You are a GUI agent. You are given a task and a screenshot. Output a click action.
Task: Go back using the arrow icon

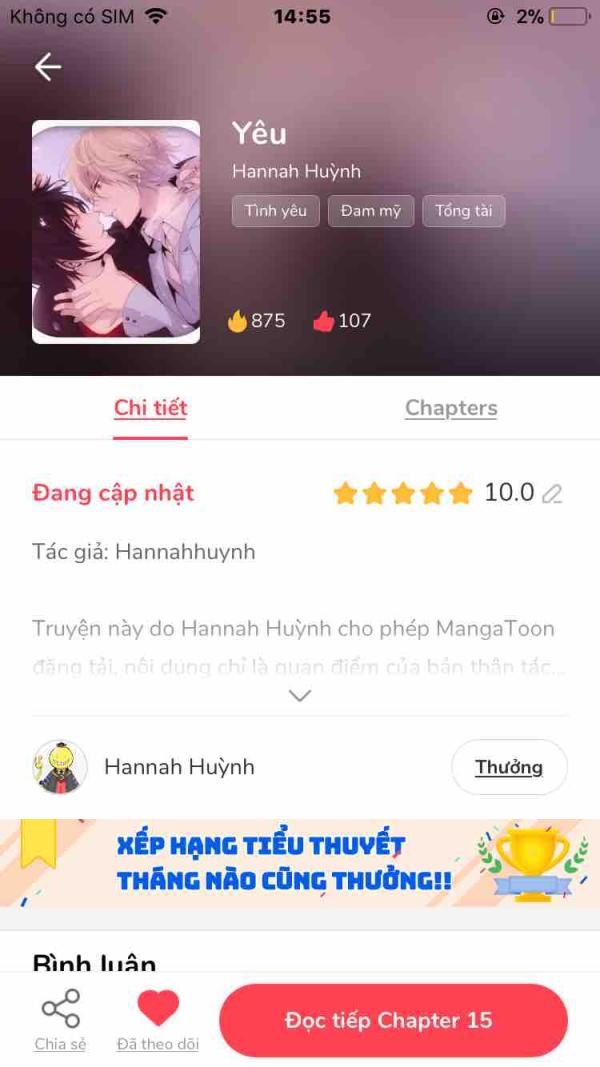pos(48,67)
